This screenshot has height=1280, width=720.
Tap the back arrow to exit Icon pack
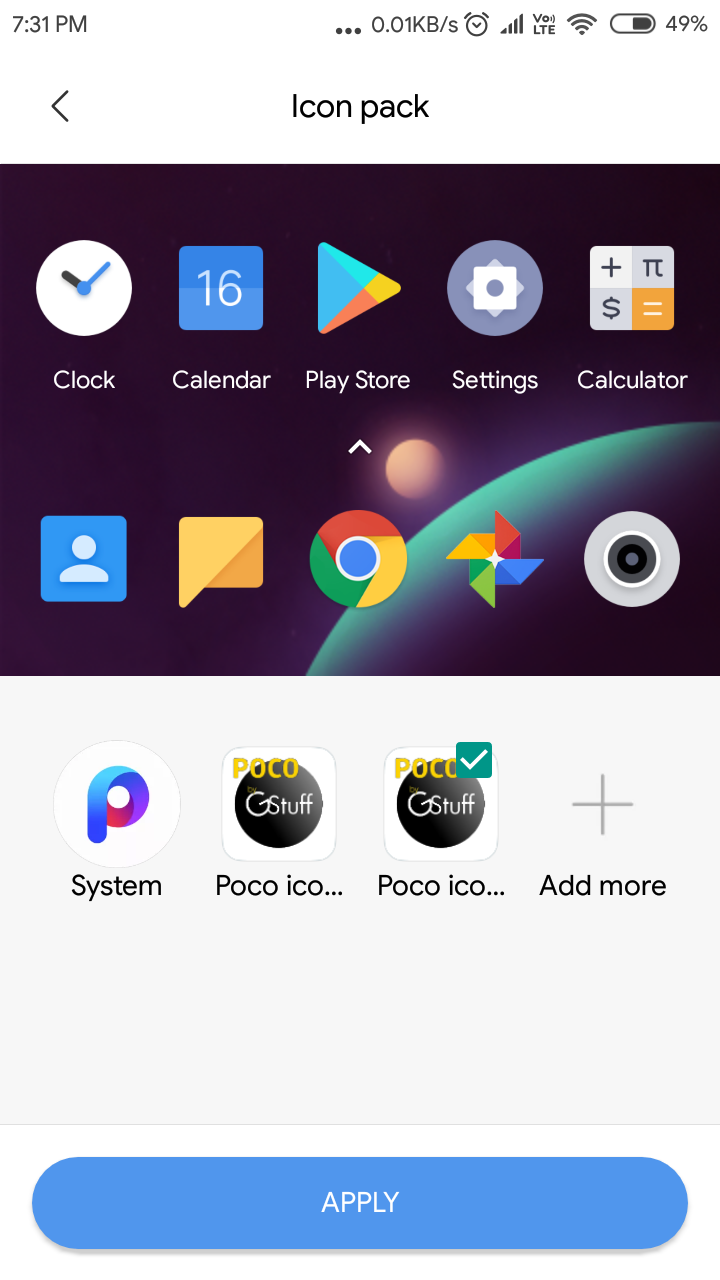pos(60,106)
